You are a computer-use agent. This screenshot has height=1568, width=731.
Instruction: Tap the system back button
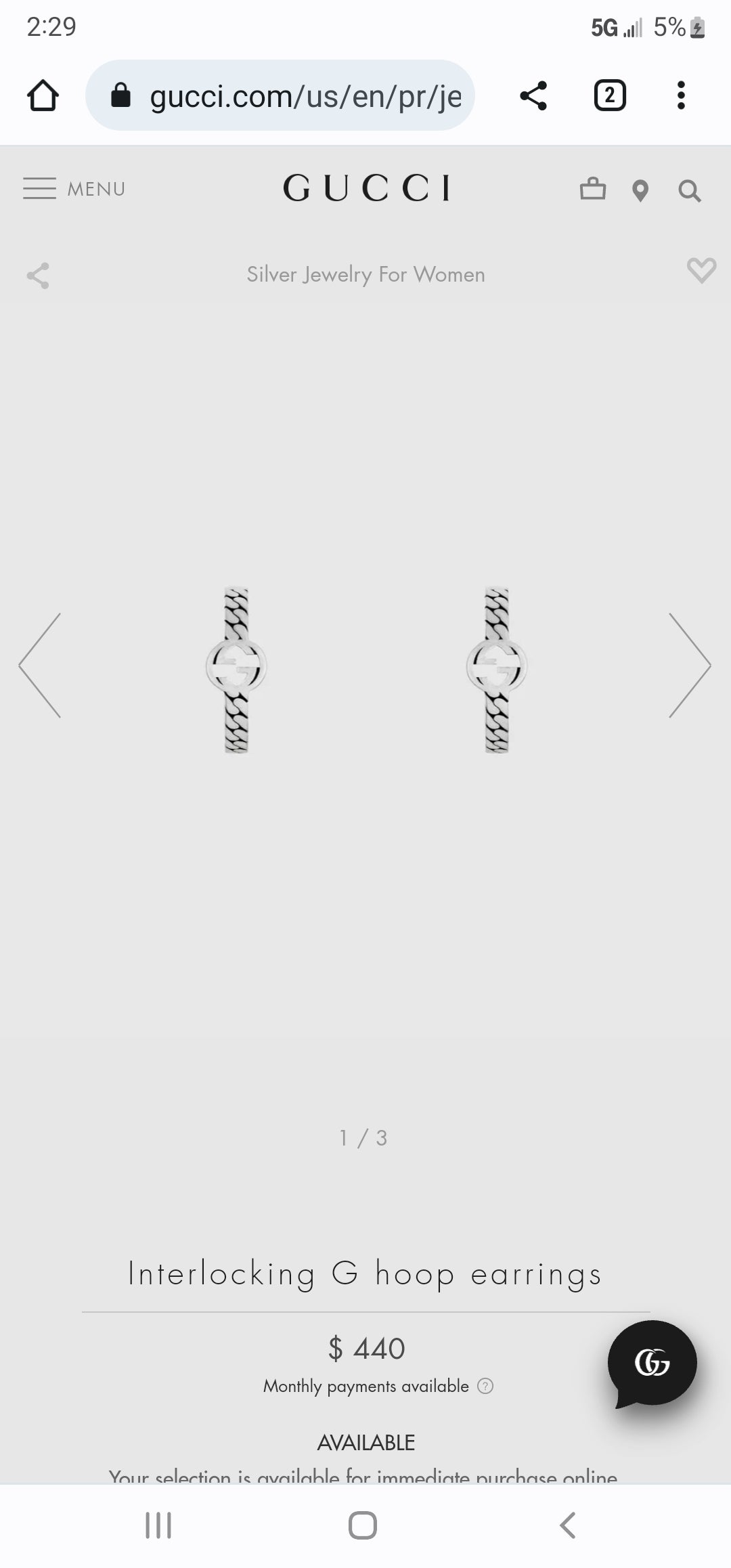tap(567, 1525)
